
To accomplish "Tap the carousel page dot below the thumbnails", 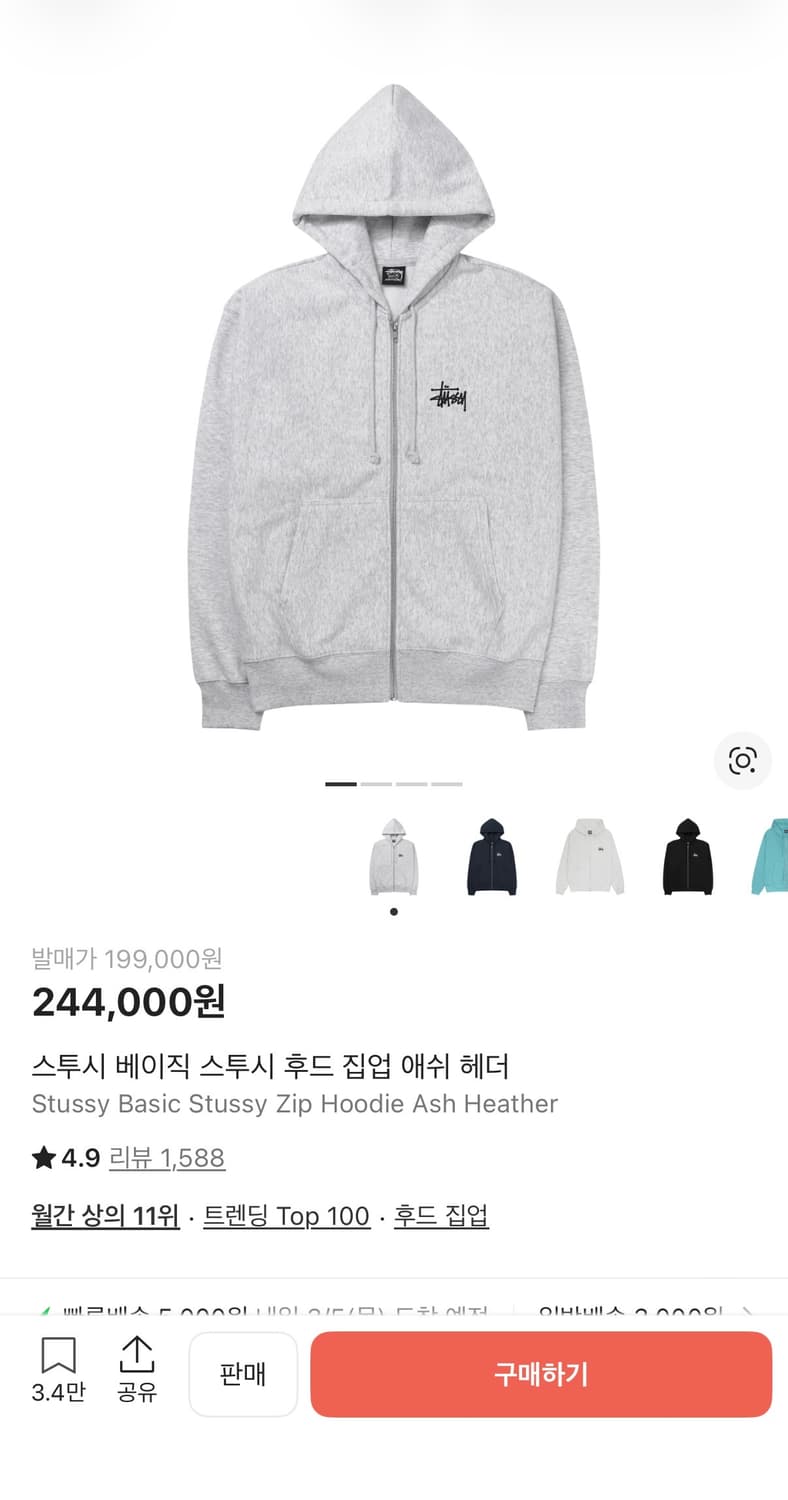I will [393, 911].
